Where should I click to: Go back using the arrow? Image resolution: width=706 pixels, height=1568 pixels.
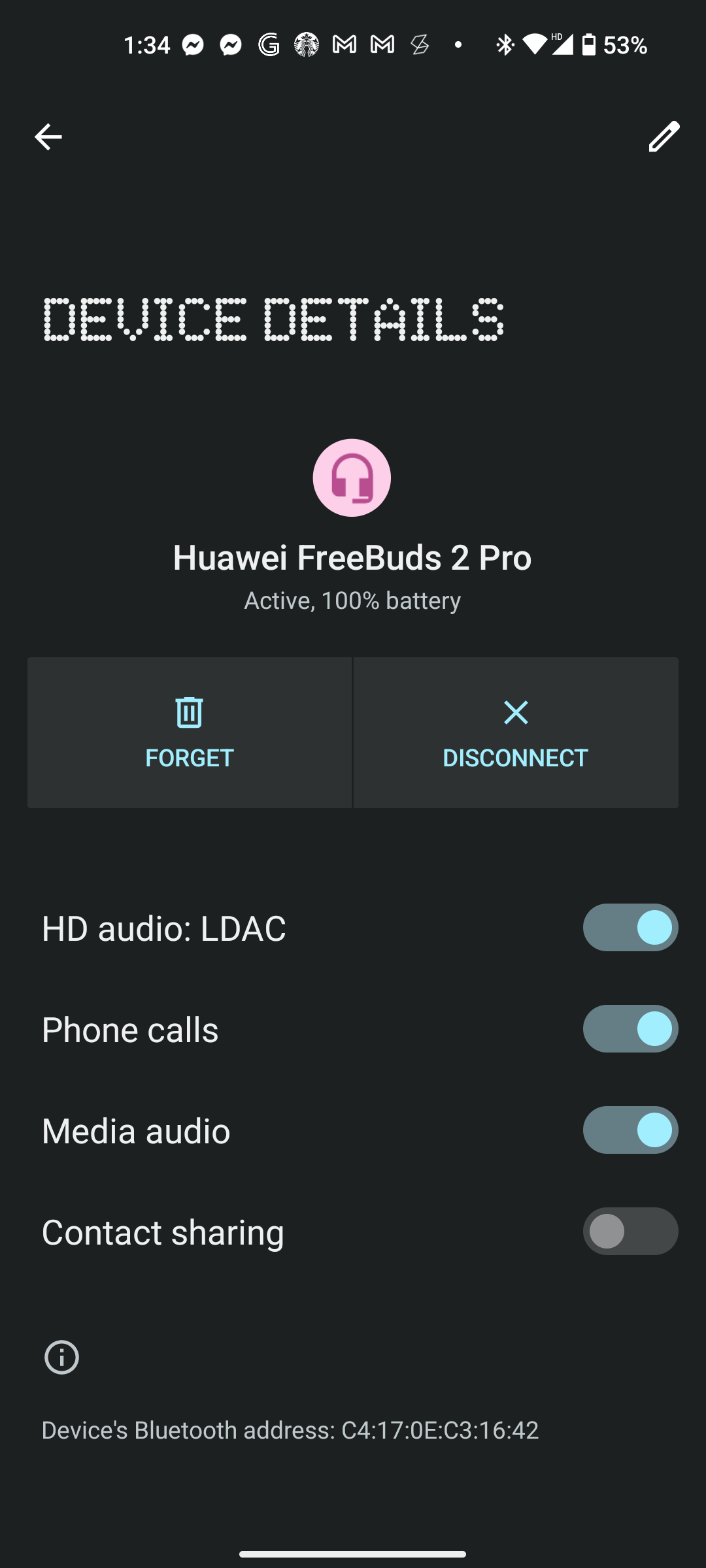click(48, 137)
